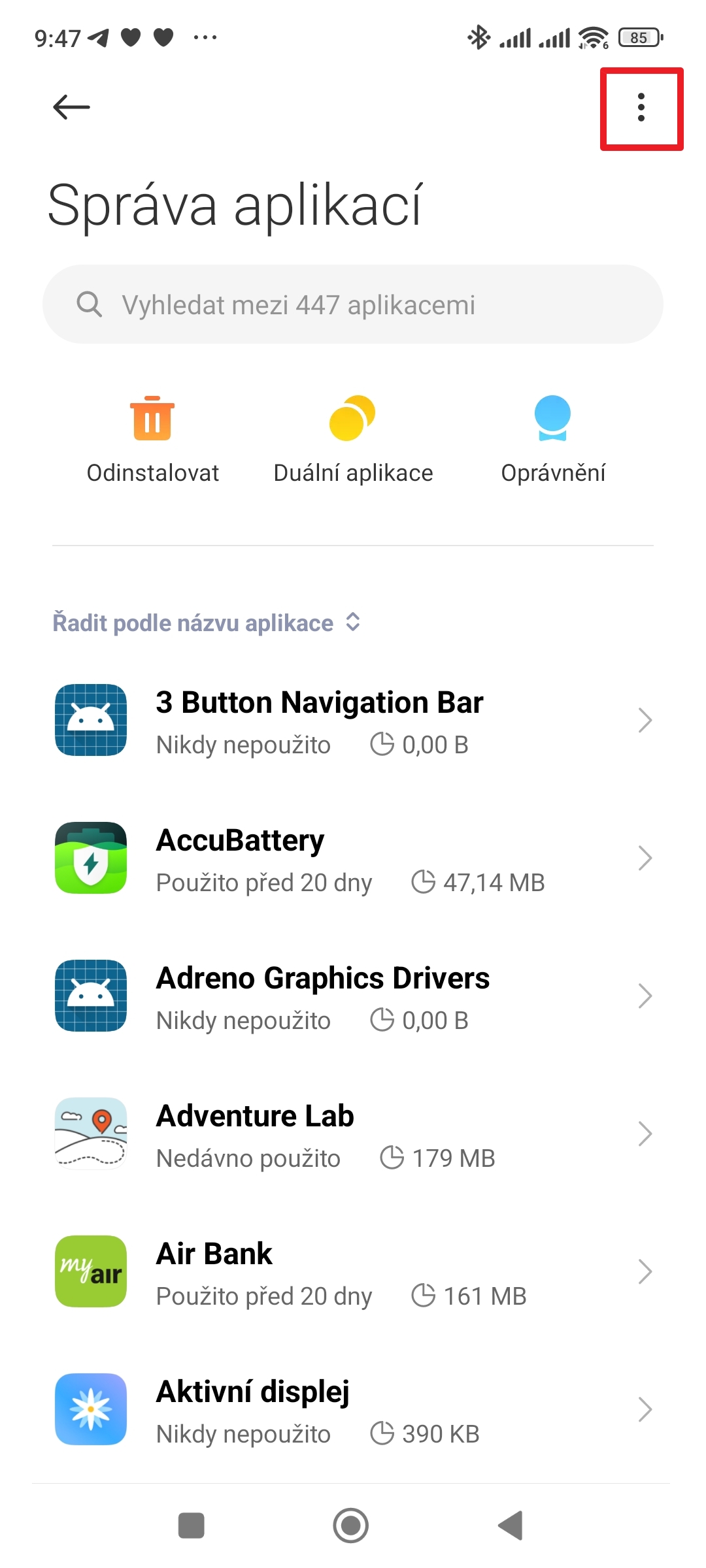Open Air Bank app details
706x1568 pixels.
click(x=353, y=1272)
